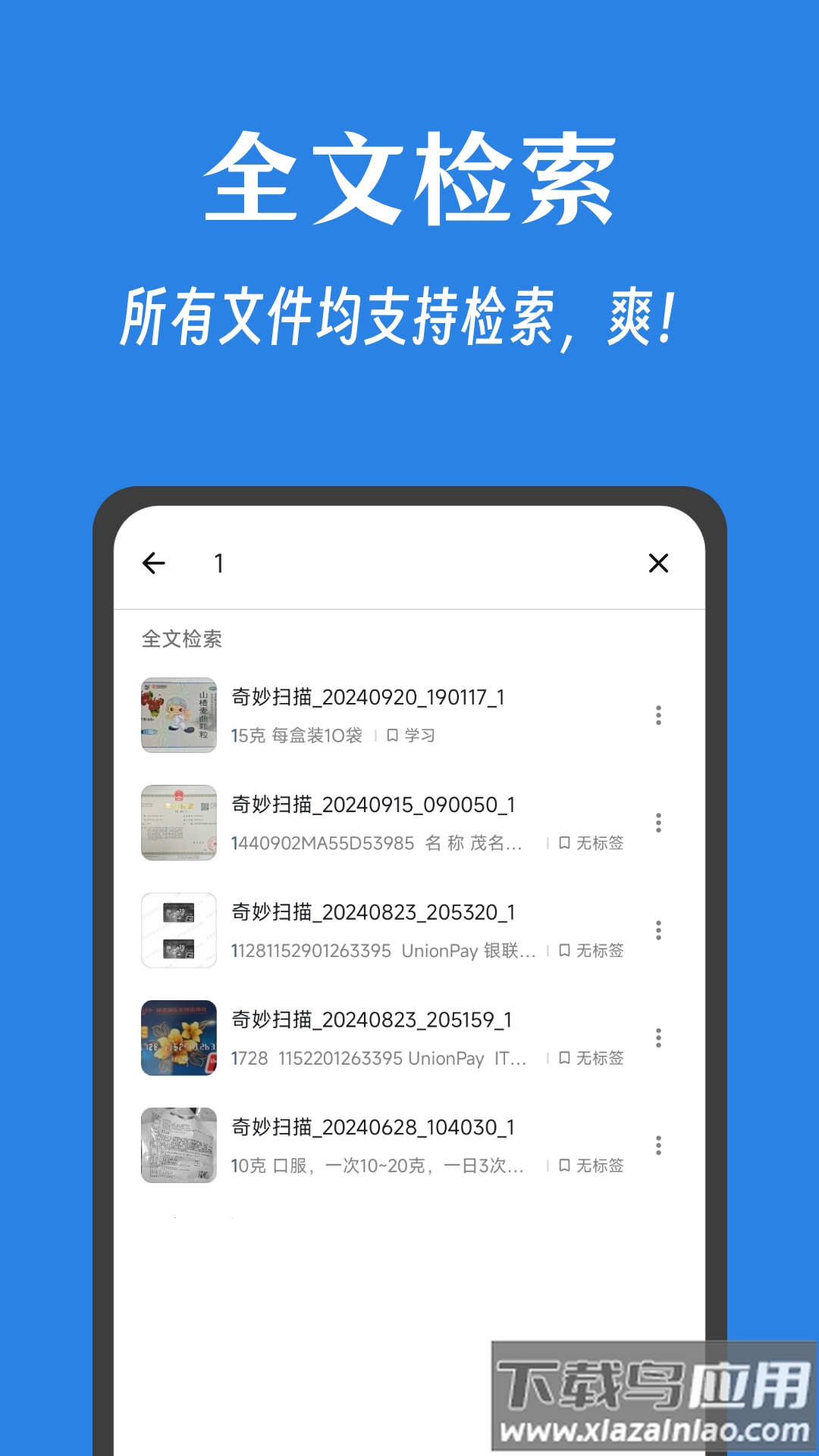Tap the back arrow to exit search
The height and width of the screenshot is (1456, 819).
click(x=154, y=563)
